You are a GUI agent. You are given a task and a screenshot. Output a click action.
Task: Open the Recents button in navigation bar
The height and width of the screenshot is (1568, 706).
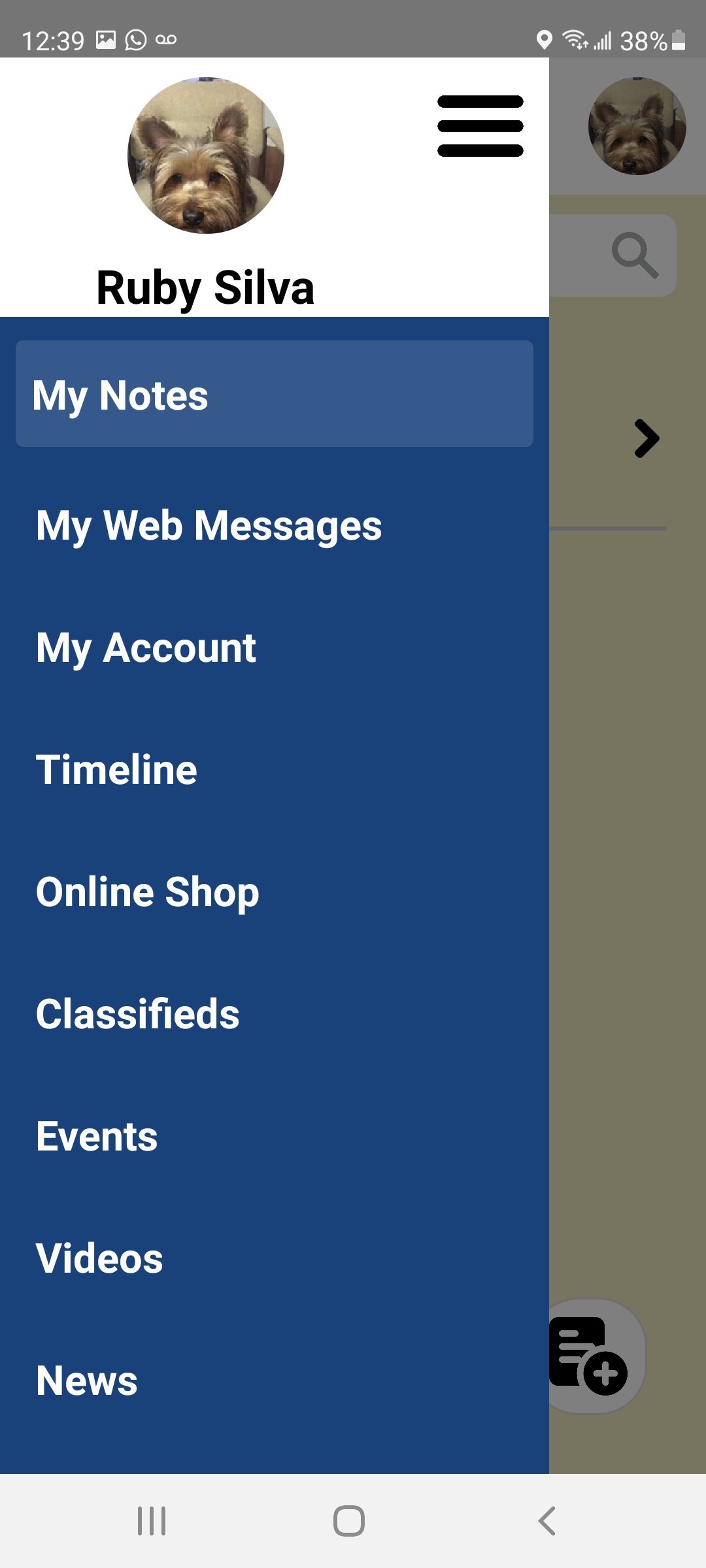152,1520
